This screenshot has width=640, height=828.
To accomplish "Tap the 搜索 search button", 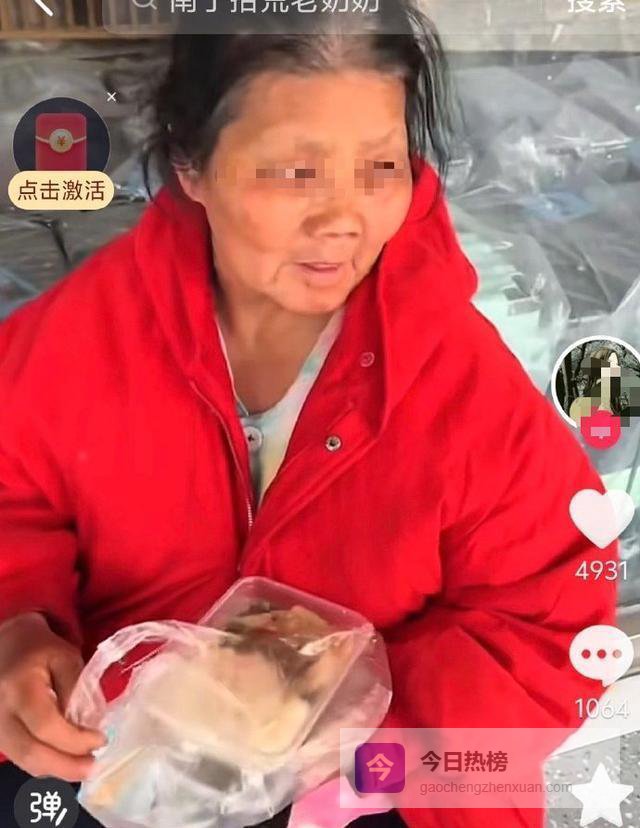I will point(596,6).
